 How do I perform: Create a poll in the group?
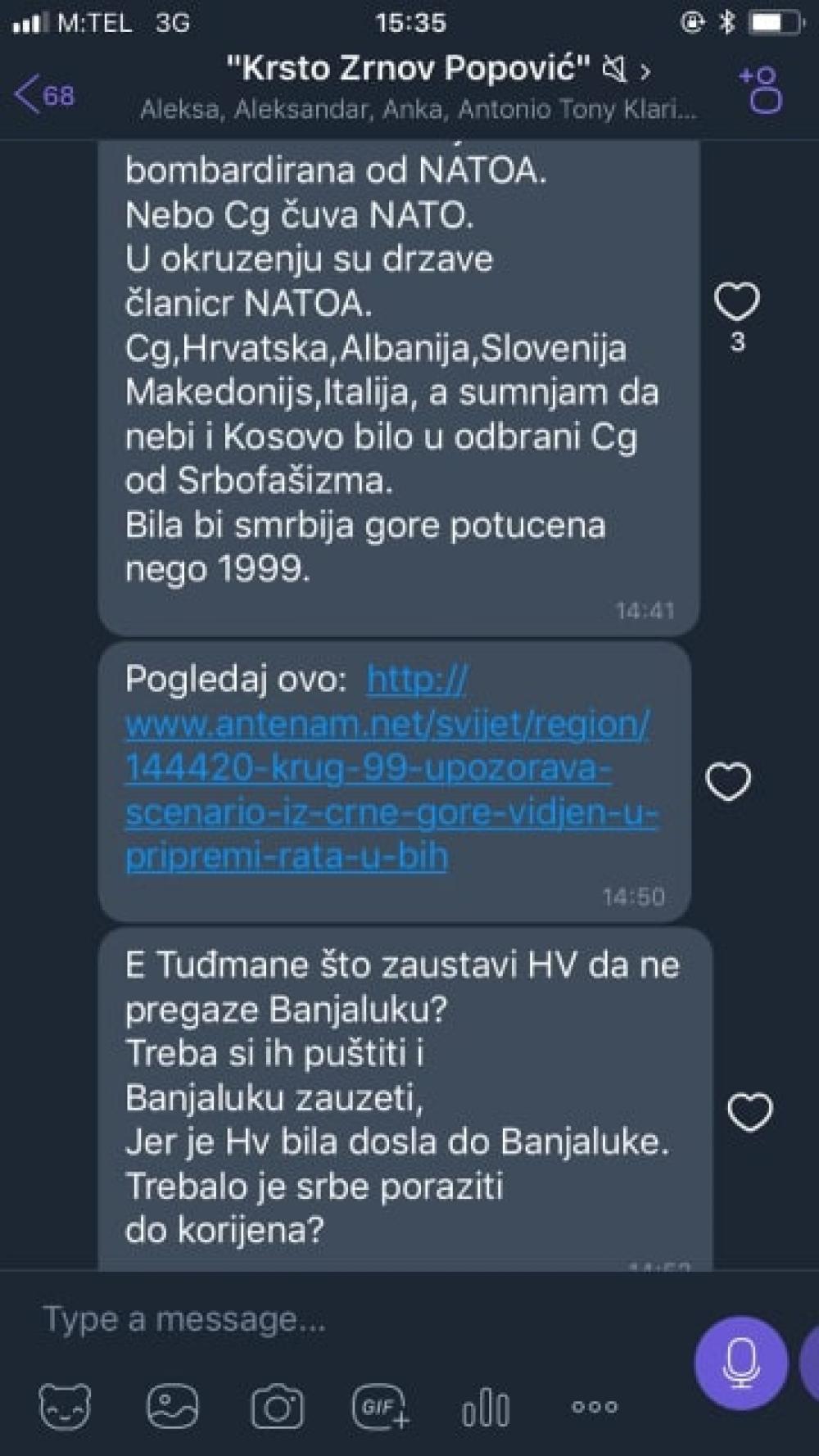click(486, 1407)
